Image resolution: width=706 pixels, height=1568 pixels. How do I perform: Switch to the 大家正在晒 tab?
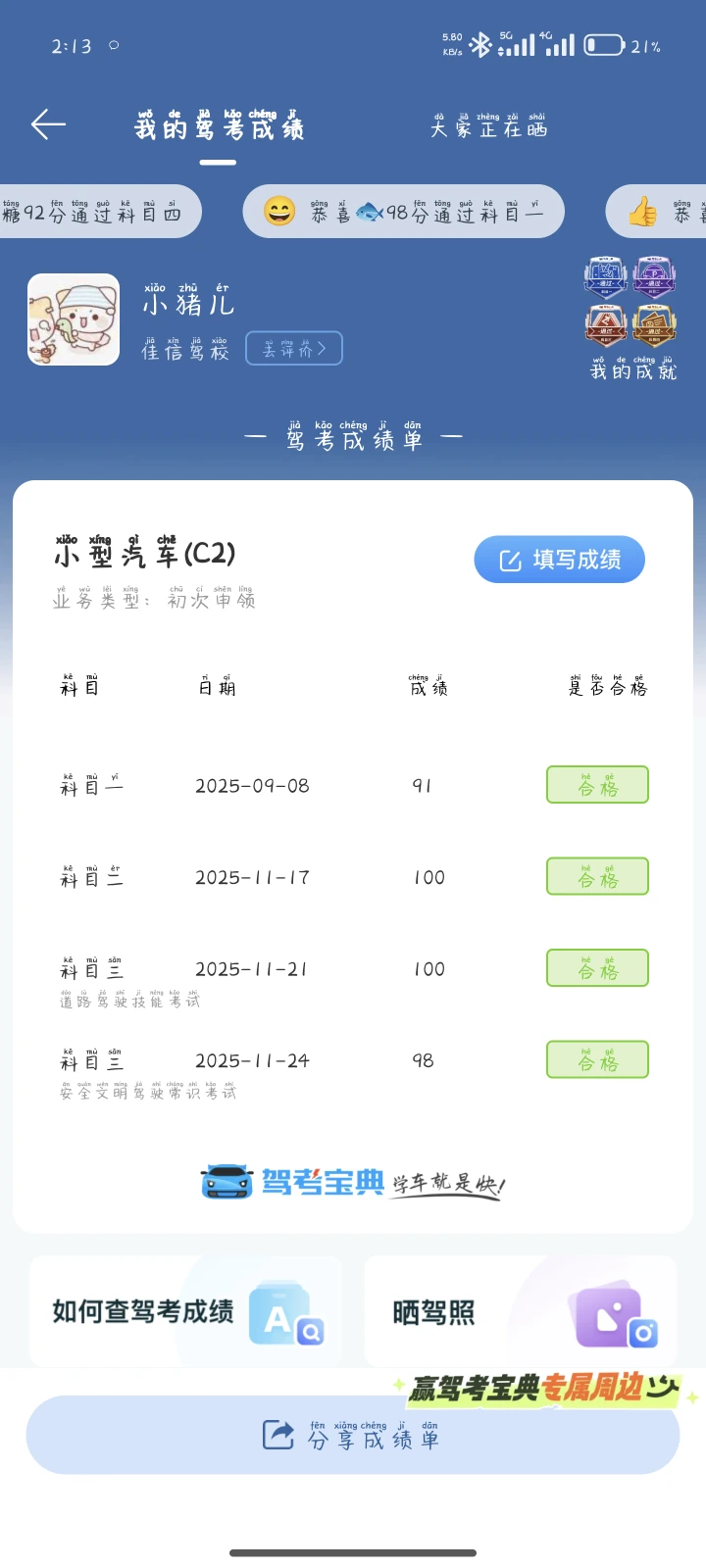(488, 127)
